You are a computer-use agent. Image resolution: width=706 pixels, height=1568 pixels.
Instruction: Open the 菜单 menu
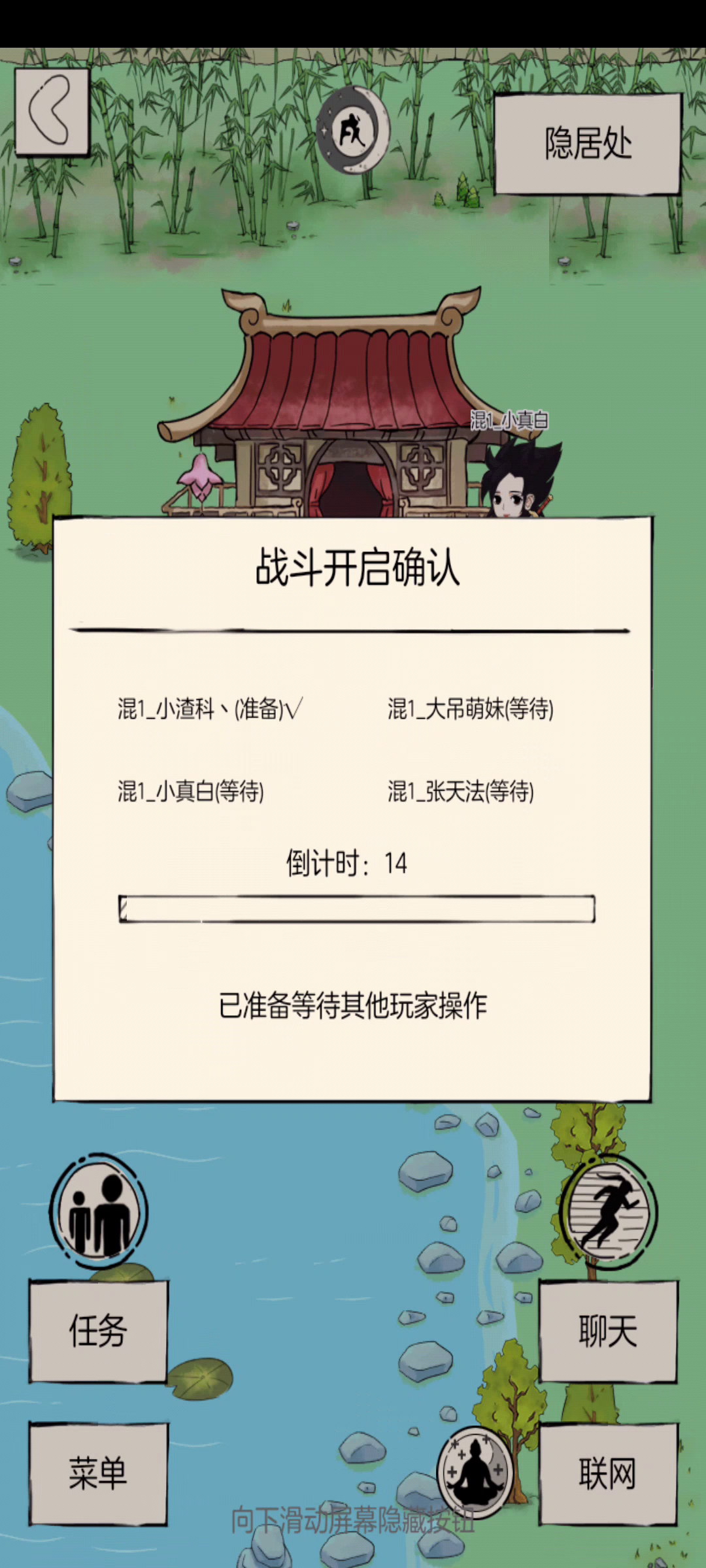pyautogui.click(x=99, y=1474)
